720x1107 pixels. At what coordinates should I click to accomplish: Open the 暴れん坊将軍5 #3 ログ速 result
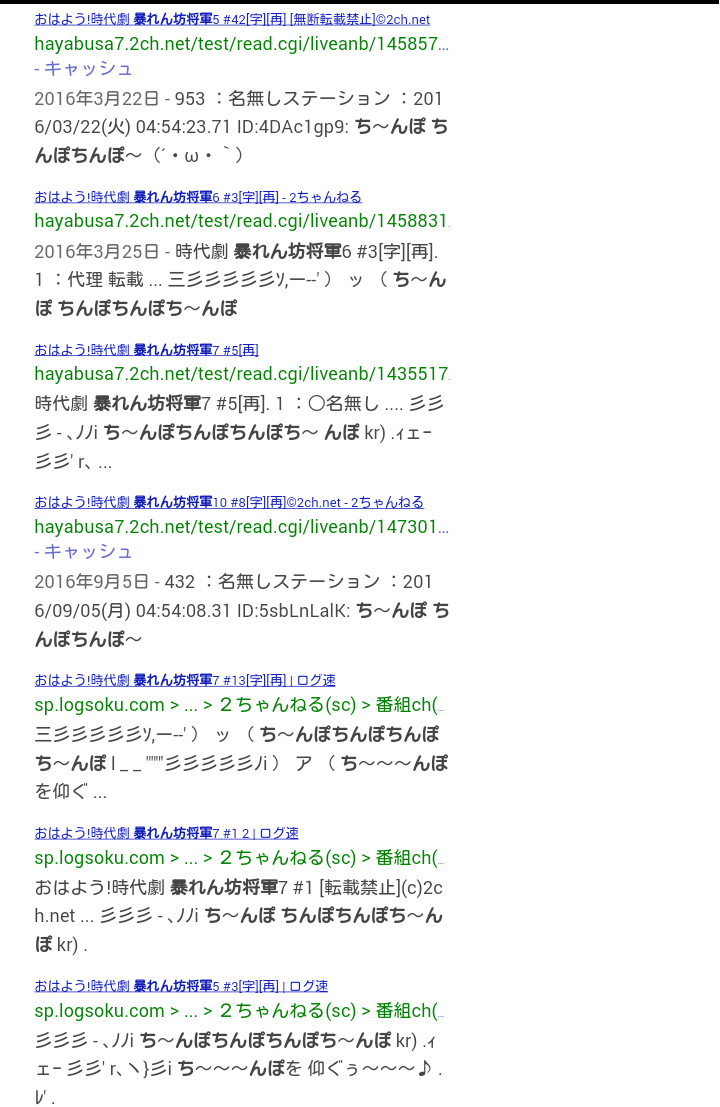coord(181,986)
